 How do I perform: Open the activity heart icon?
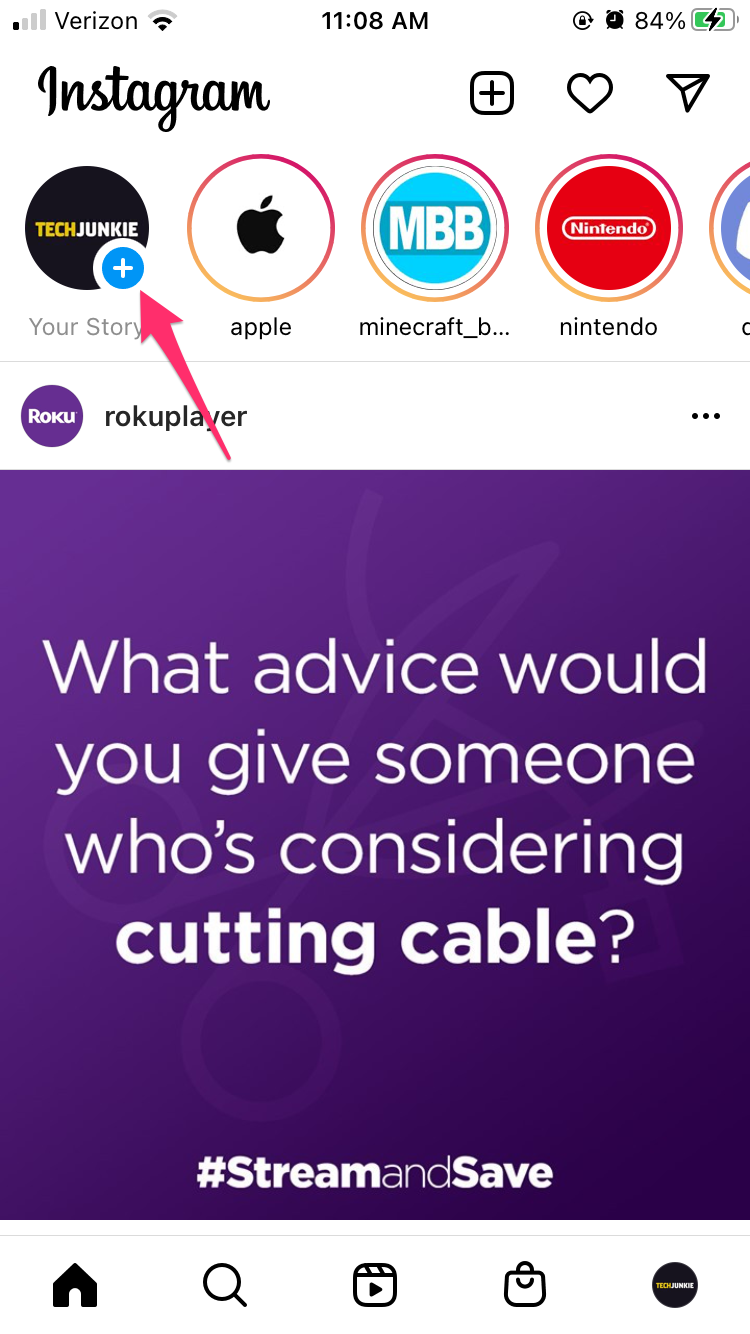click(x=589, y=94)
